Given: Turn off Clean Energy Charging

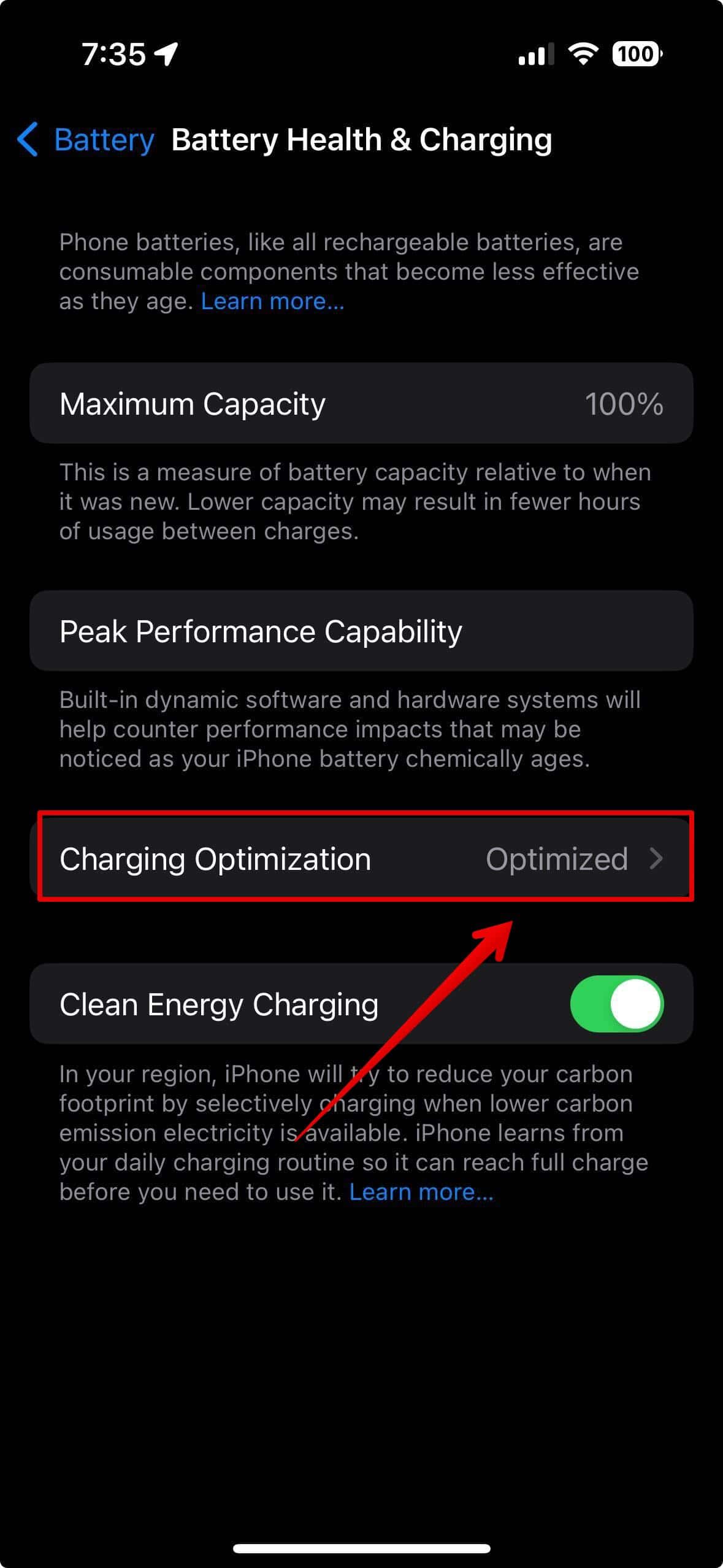Looking at the screenshot, I should point(616,1004).
